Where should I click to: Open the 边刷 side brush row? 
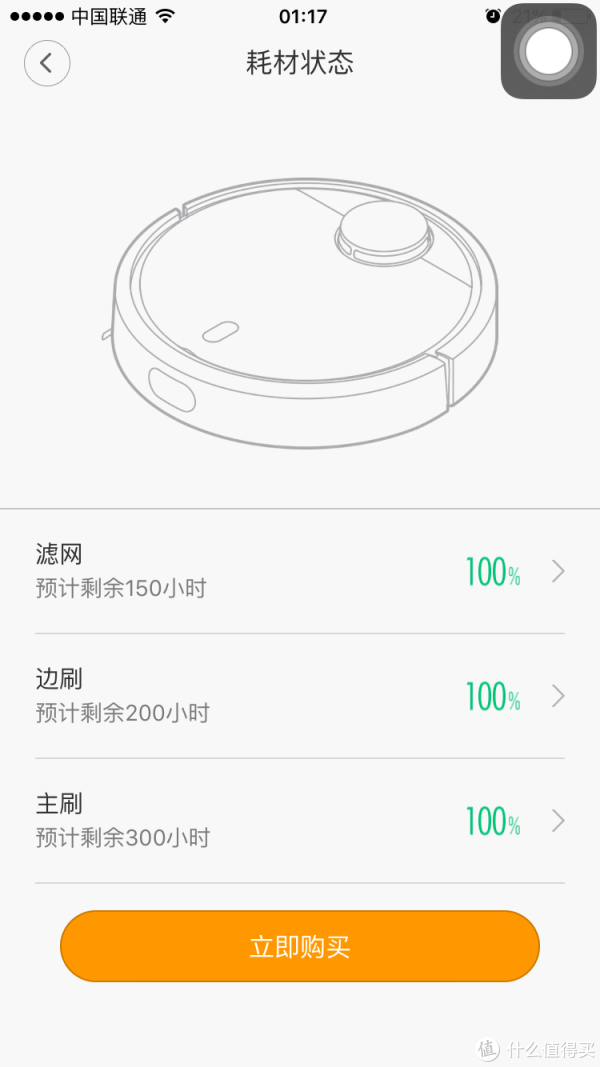pyautogui.click(x=300, y=696)
